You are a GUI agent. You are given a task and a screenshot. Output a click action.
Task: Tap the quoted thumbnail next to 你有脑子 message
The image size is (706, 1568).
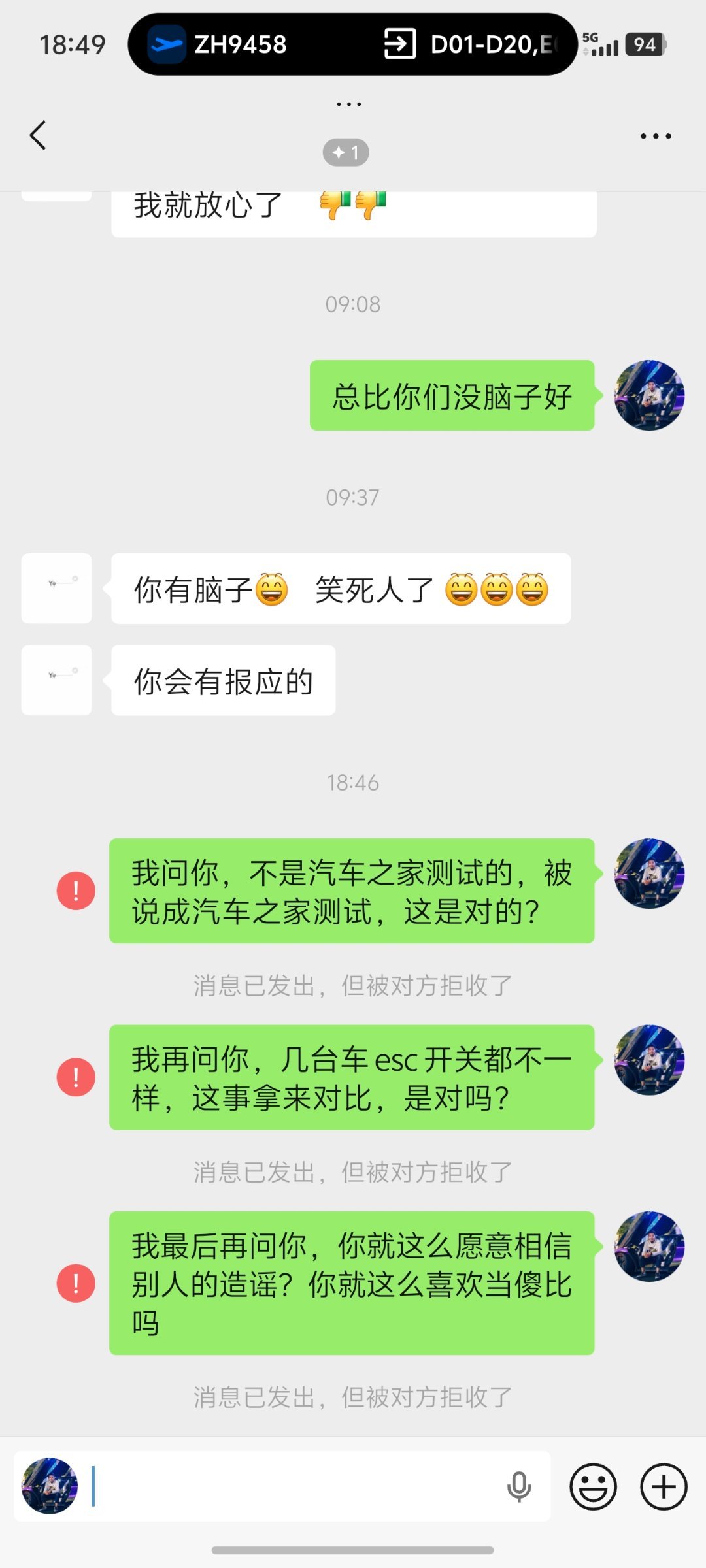57,588
